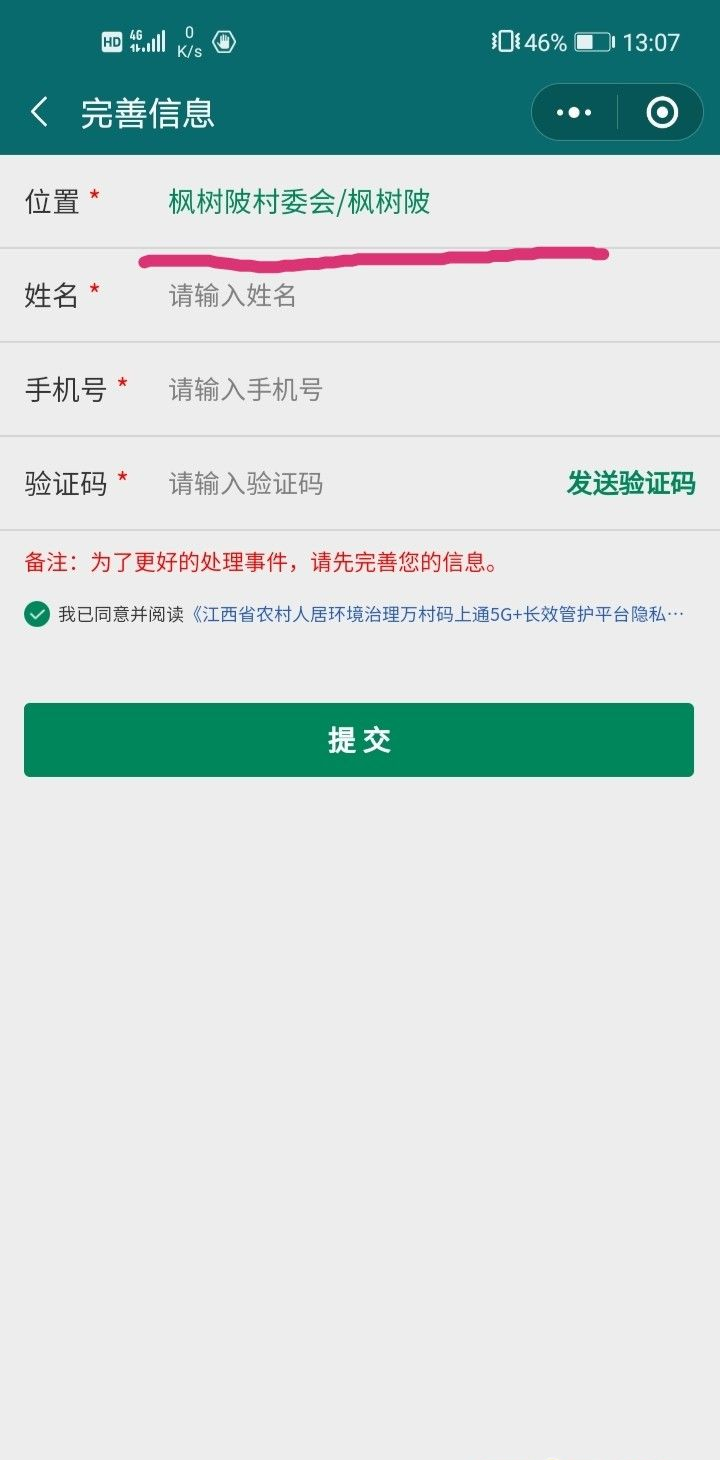Submit the form with 提交

(359, 740)
